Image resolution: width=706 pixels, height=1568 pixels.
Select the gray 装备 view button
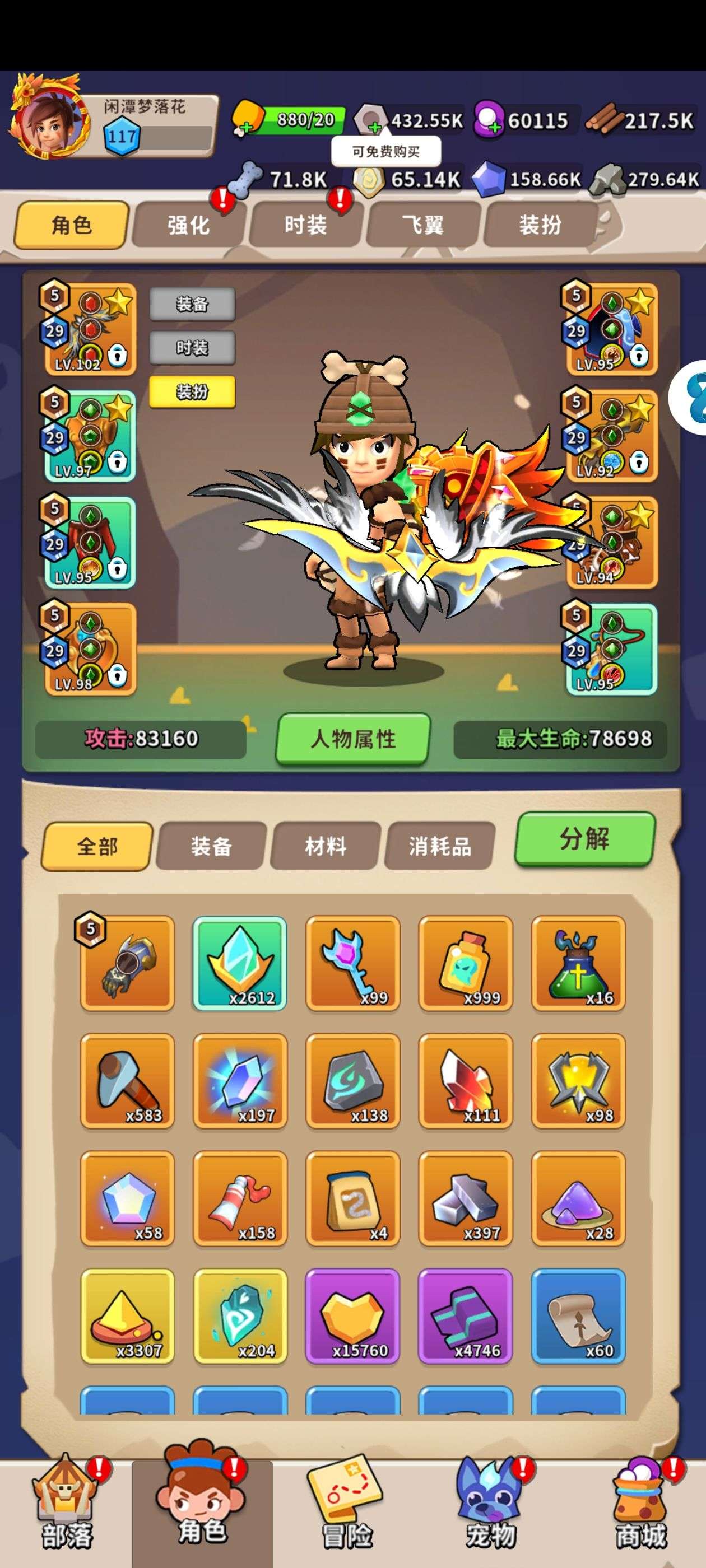[x=192, y=304]
